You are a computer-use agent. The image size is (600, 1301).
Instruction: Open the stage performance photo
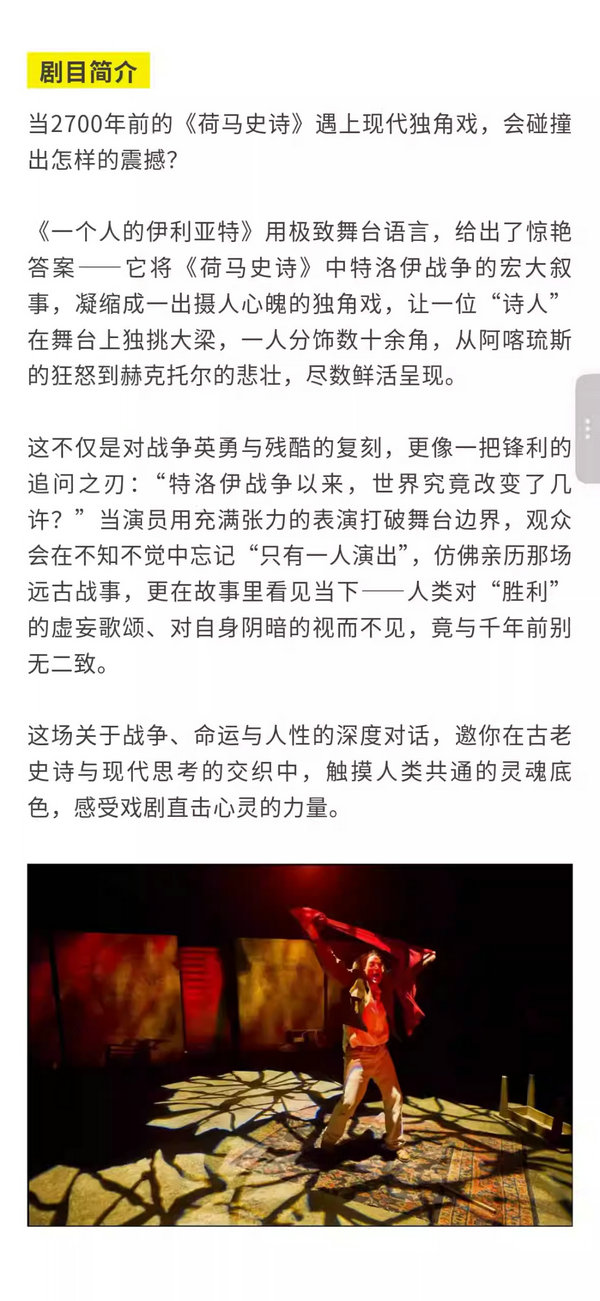(300, 1044)
